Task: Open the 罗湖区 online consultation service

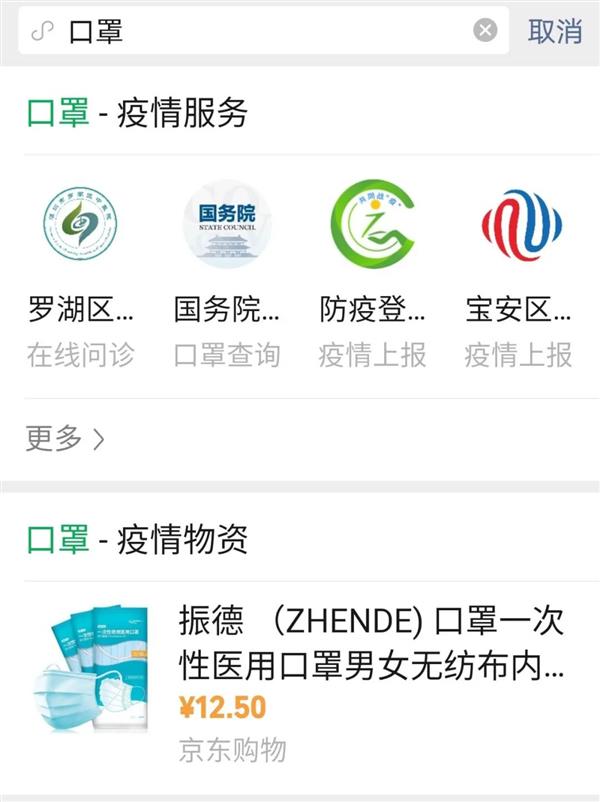Action: coord(80,270)
